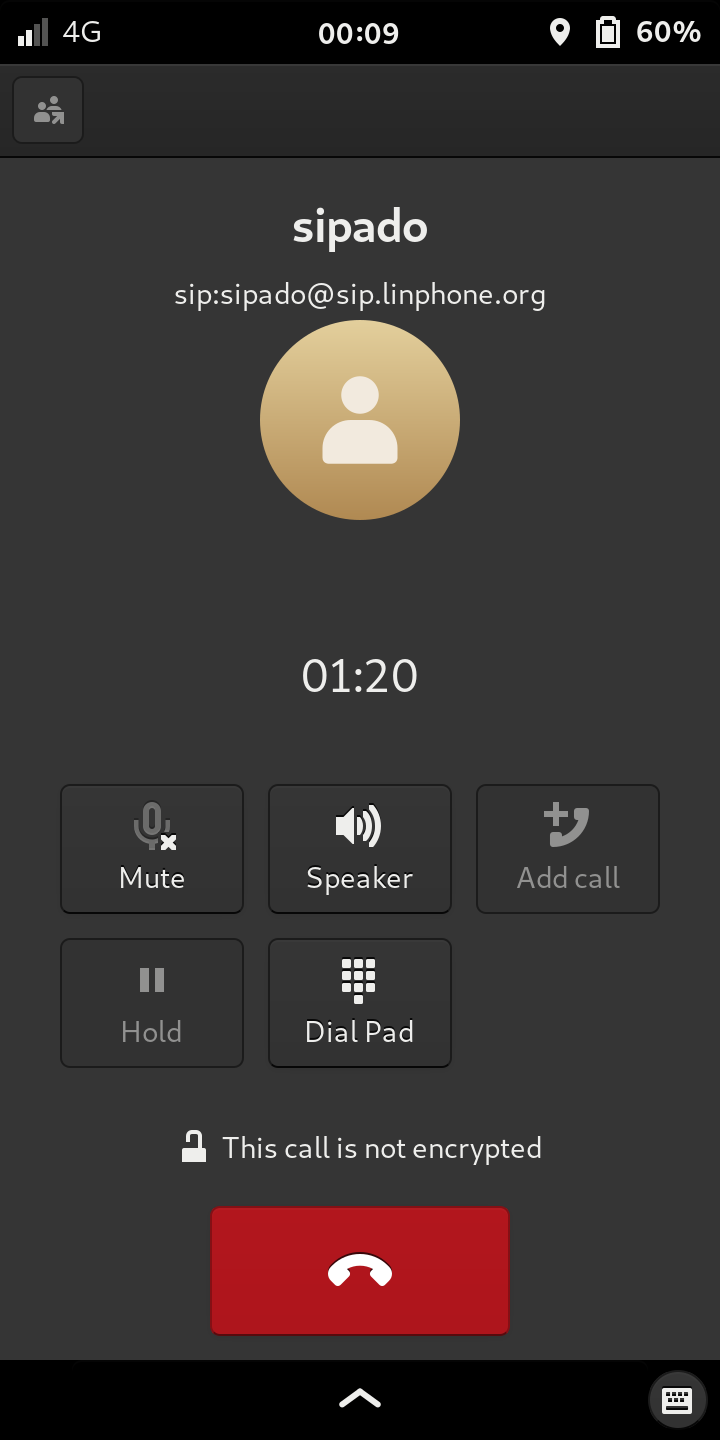Hang up the call with sipado
This screenshot has width=720, height=1440.
click(360, 1271)
